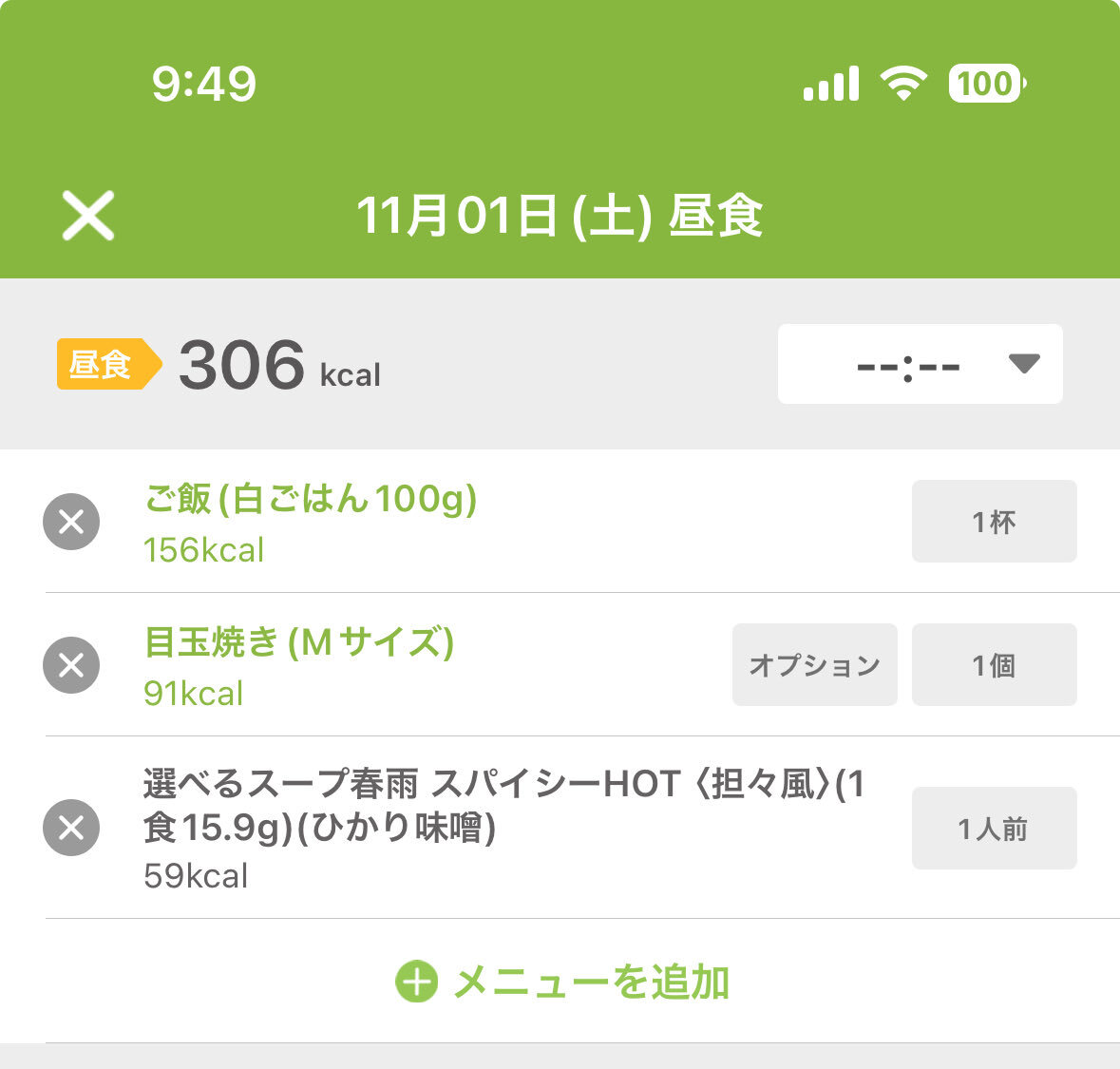Change the 1杯 quantity for ご飯

994,522
